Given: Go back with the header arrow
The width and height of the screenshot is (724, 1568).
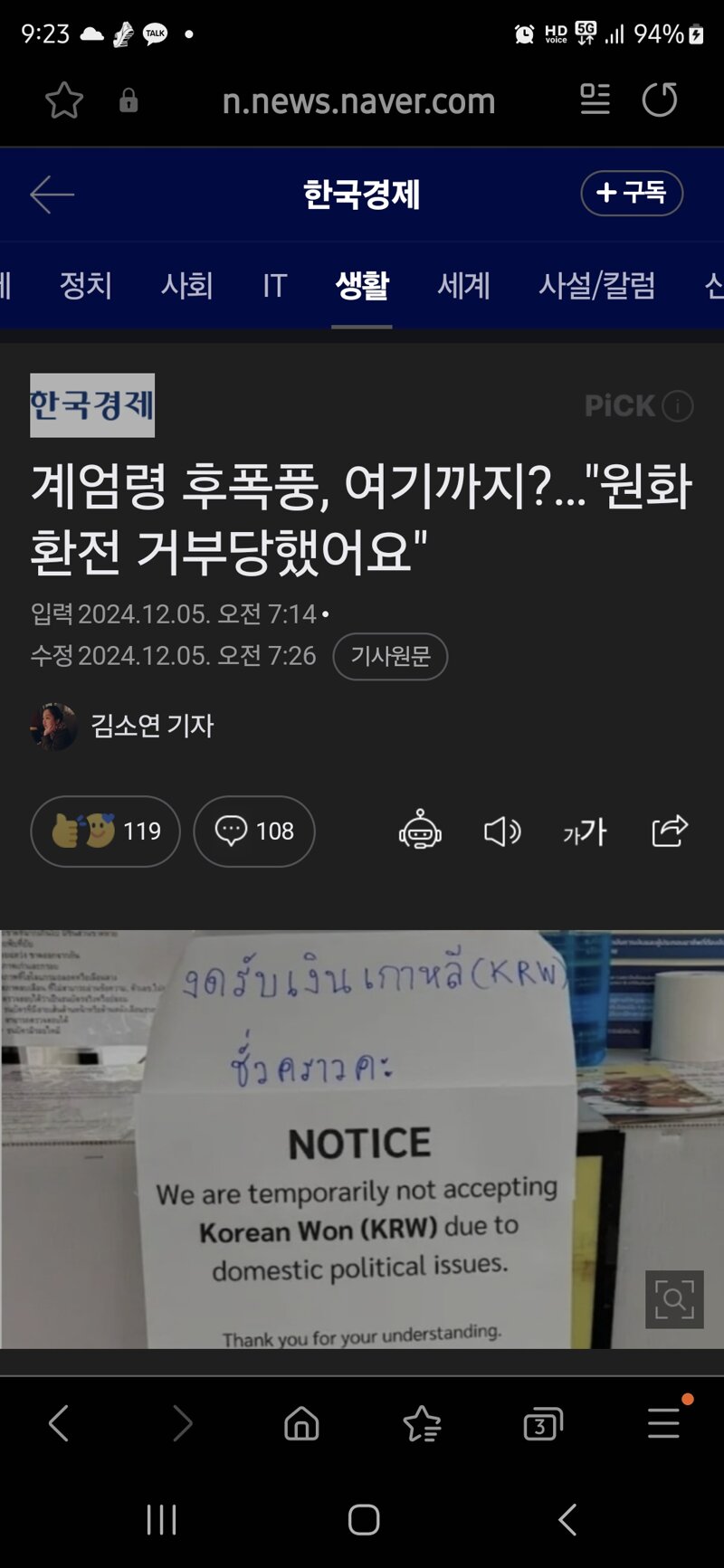Looking at the screenshot, I should pyautogui.click(x=52, y=195).
